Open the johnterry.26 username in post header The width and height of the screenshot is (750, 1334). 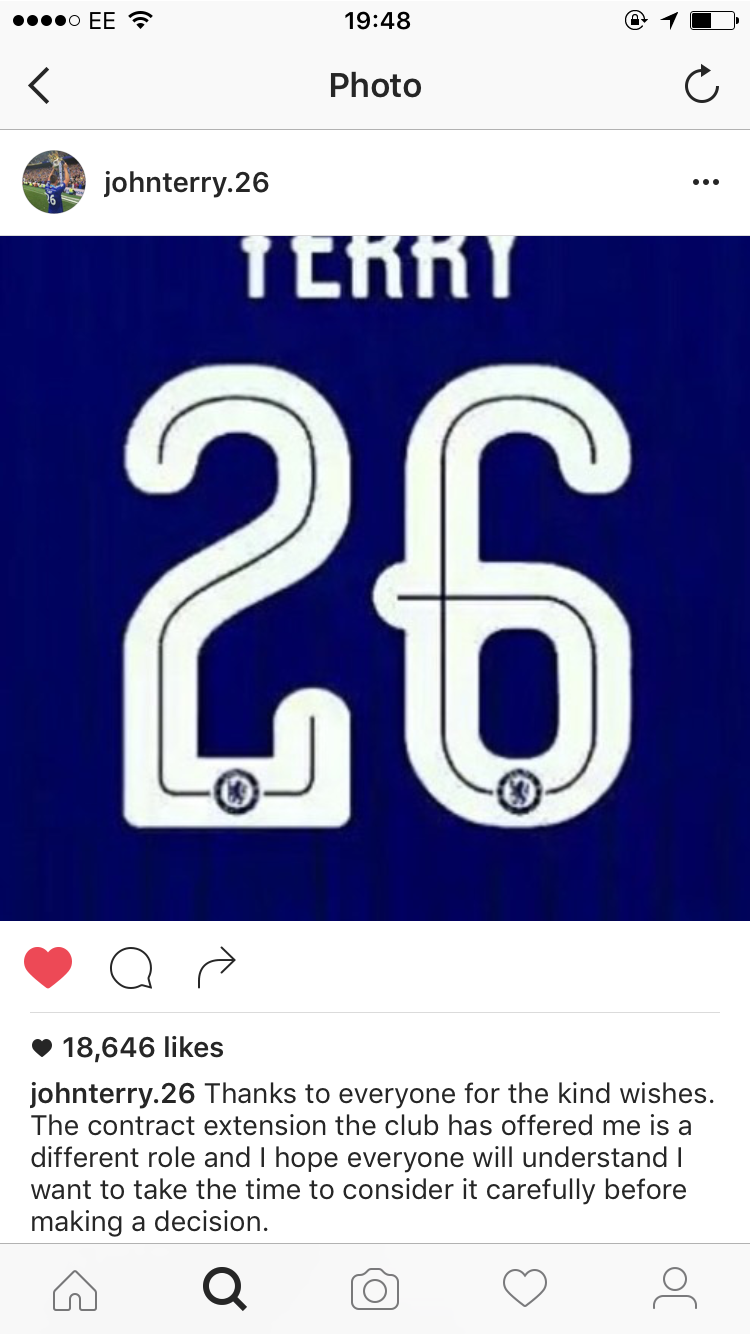[186, 183]
